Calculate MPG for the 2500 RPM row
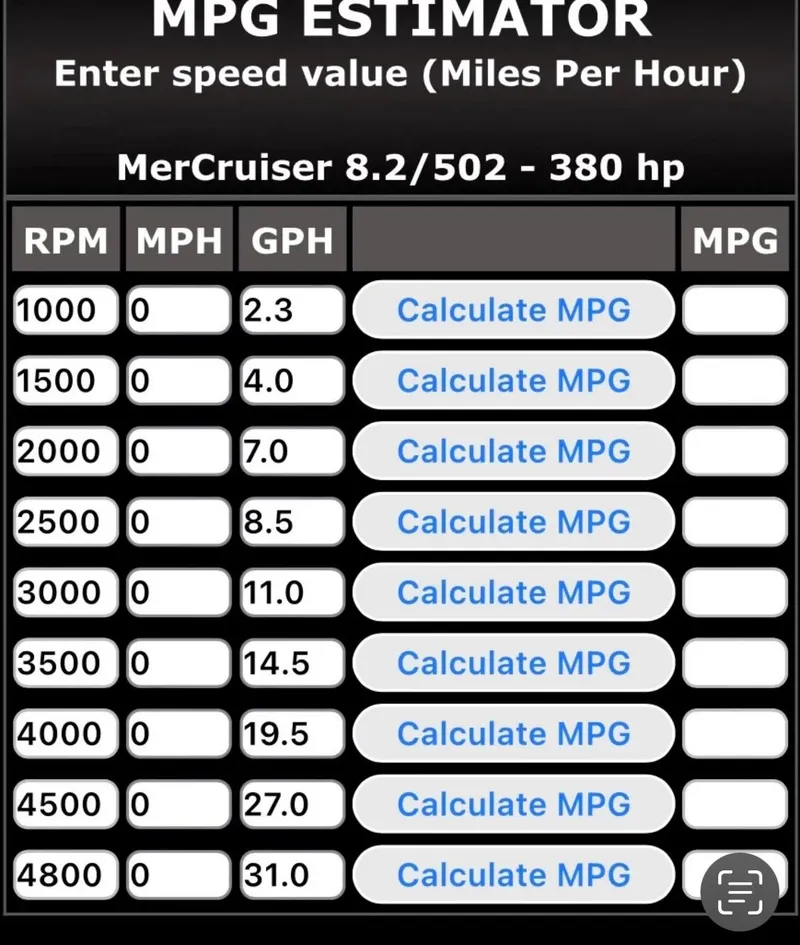 tap(513, 522)
